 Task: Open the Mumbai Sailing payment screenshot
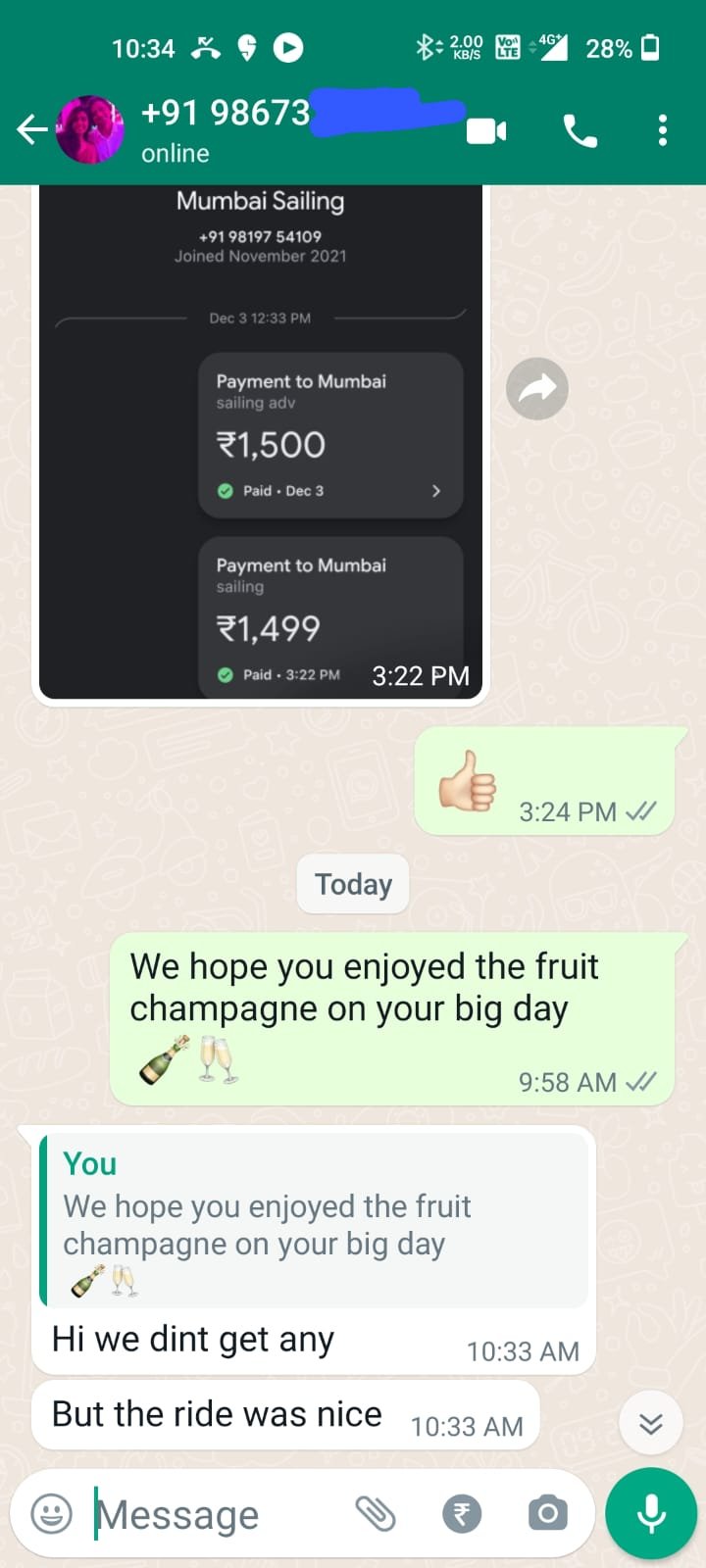(x=261, y=441)
